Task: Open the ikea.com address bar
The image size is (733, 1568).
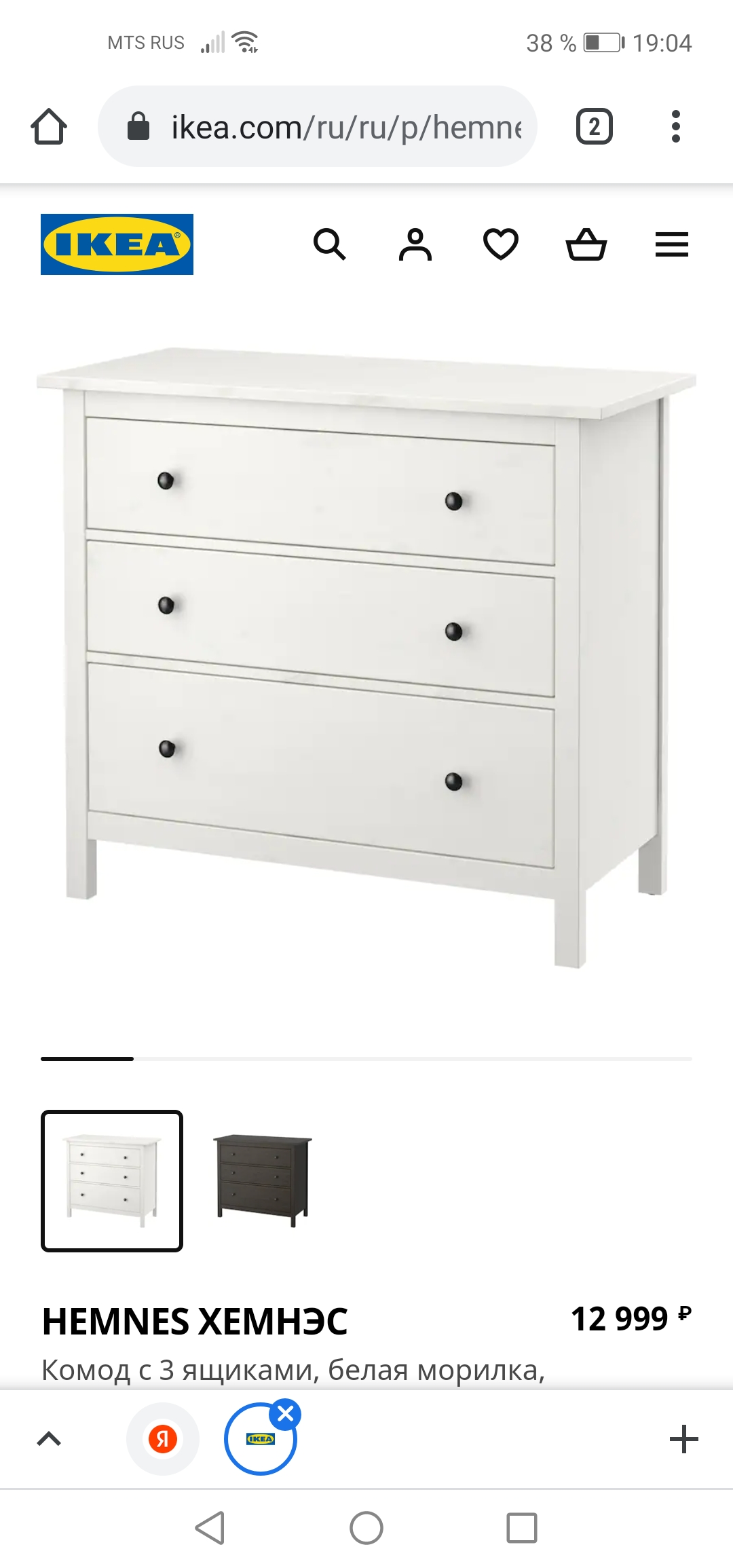Action: click(318, 126)
